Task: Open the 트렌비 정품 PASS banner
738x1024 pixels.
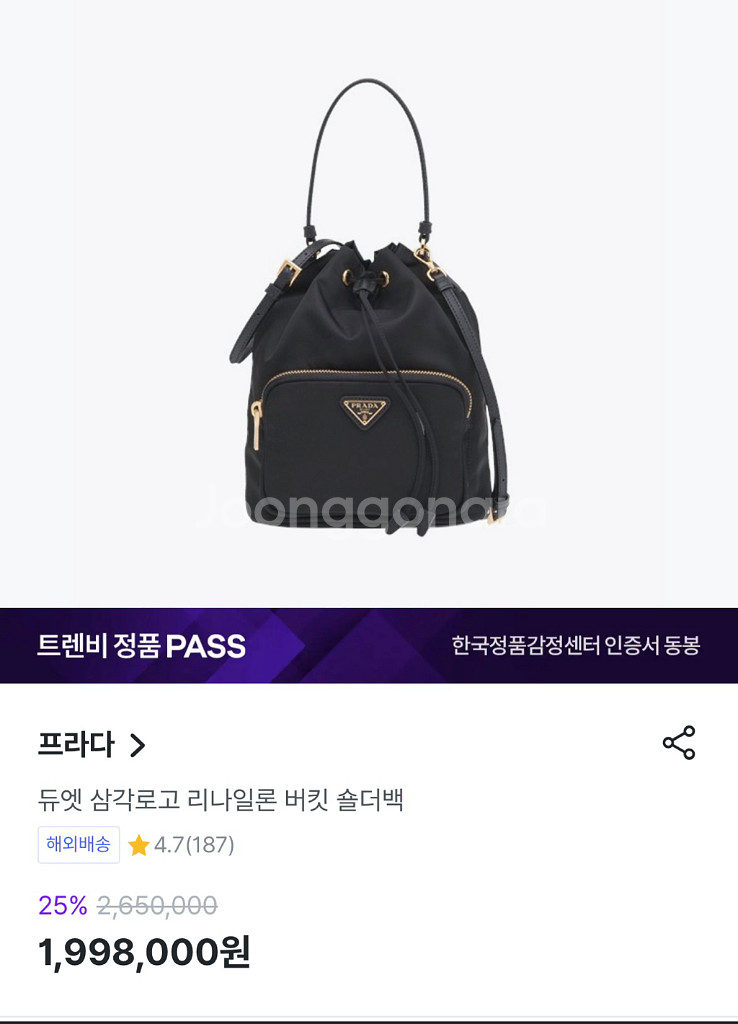Action: coord(369,646)
